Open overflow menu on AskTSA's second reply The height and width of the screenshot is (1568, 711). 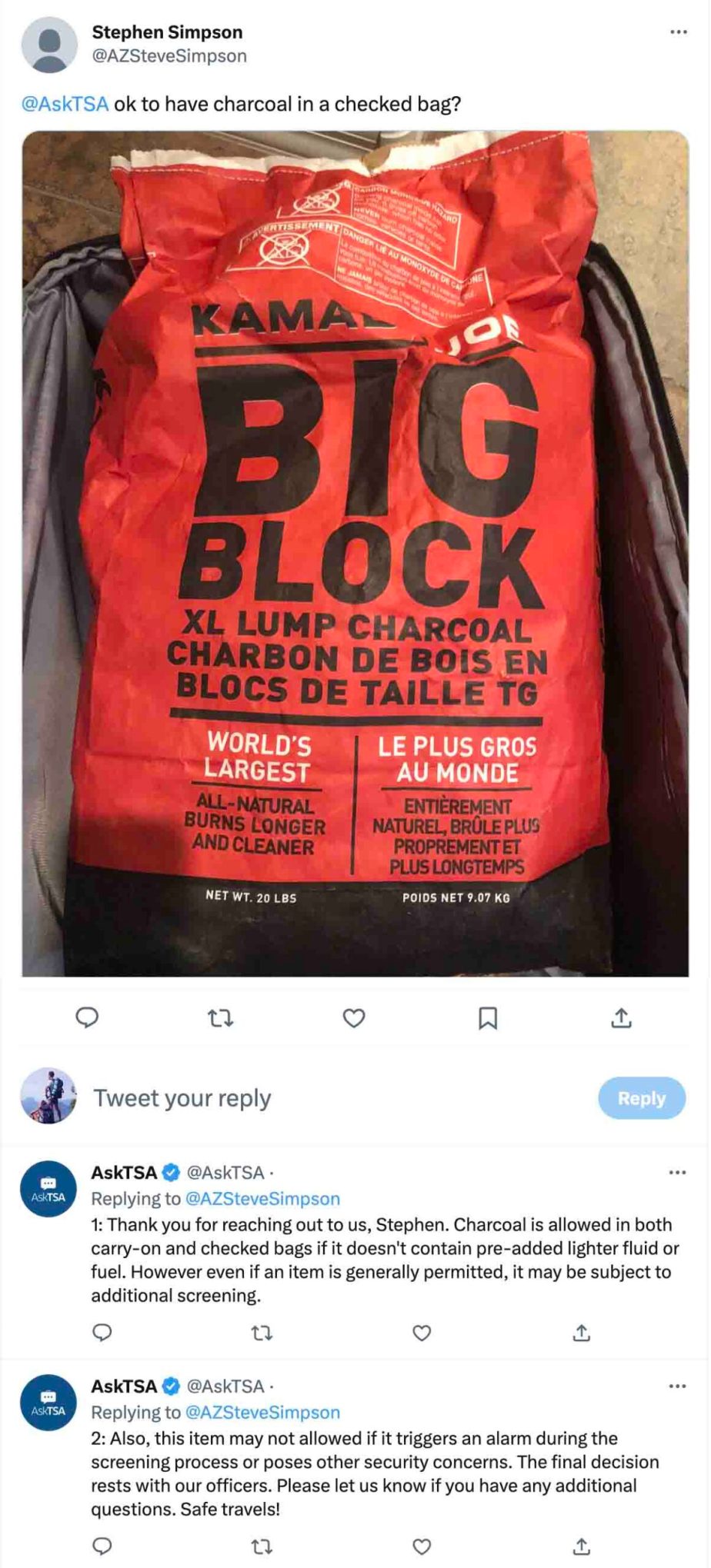click(677, 1387)
